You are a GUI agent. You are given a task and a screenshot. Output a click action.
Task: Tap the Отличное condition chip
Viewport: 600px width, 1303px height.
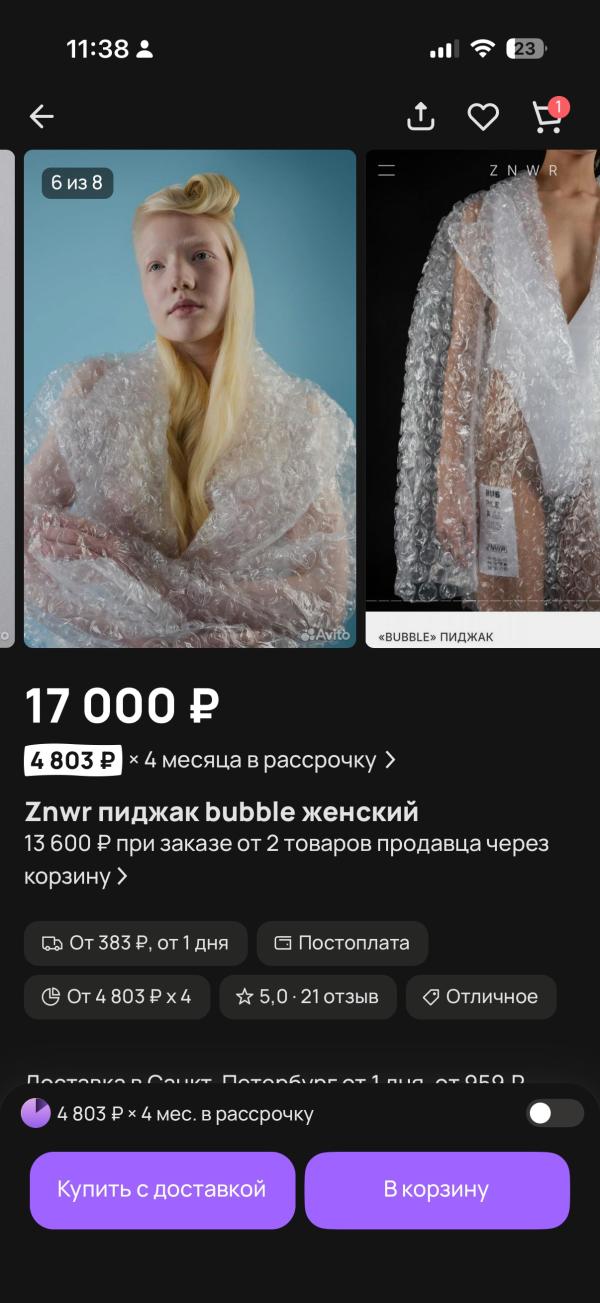[x=481, y=997]
